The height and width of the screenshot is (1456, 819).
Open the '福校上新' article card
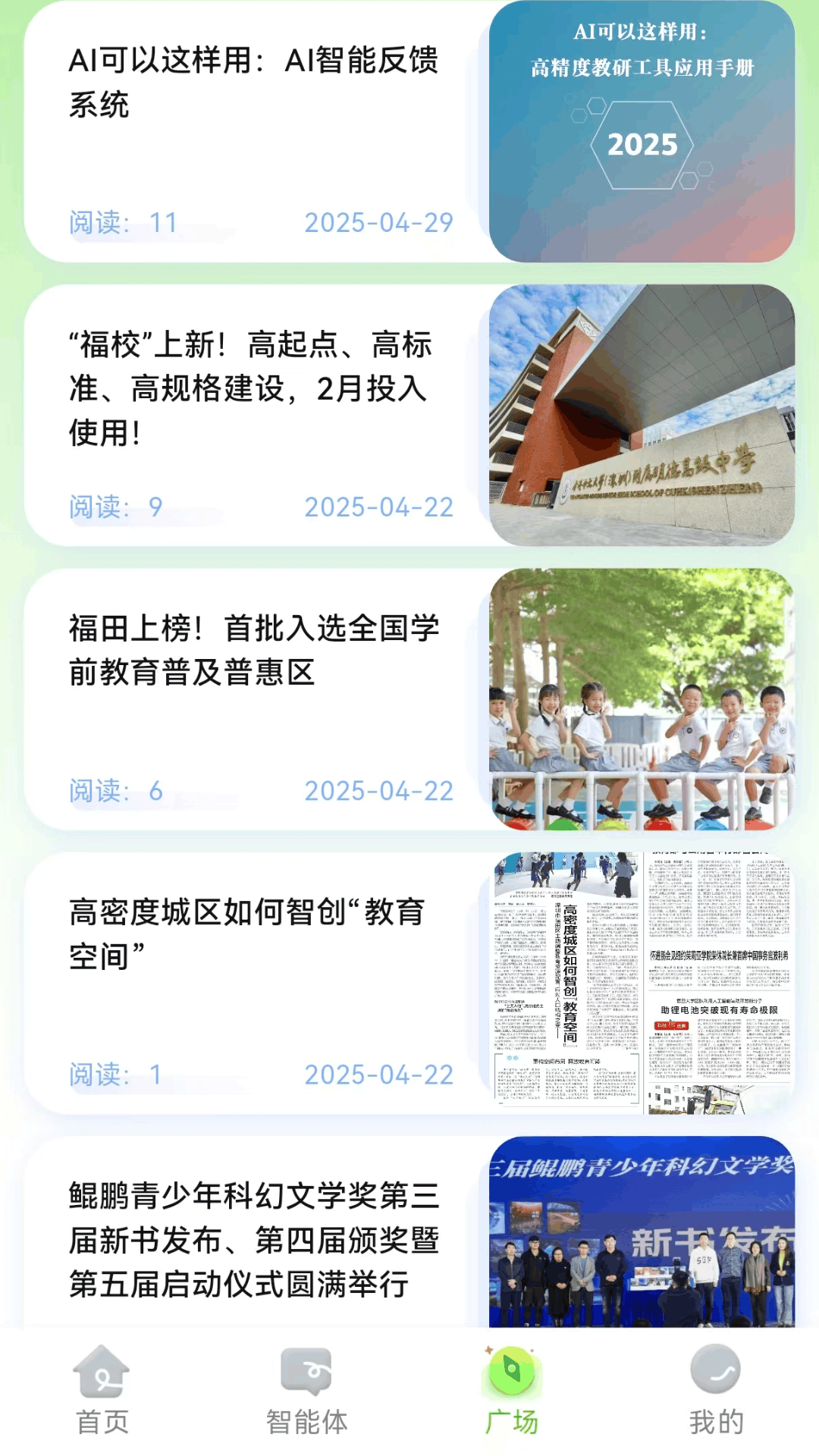[x=250, y=388]
